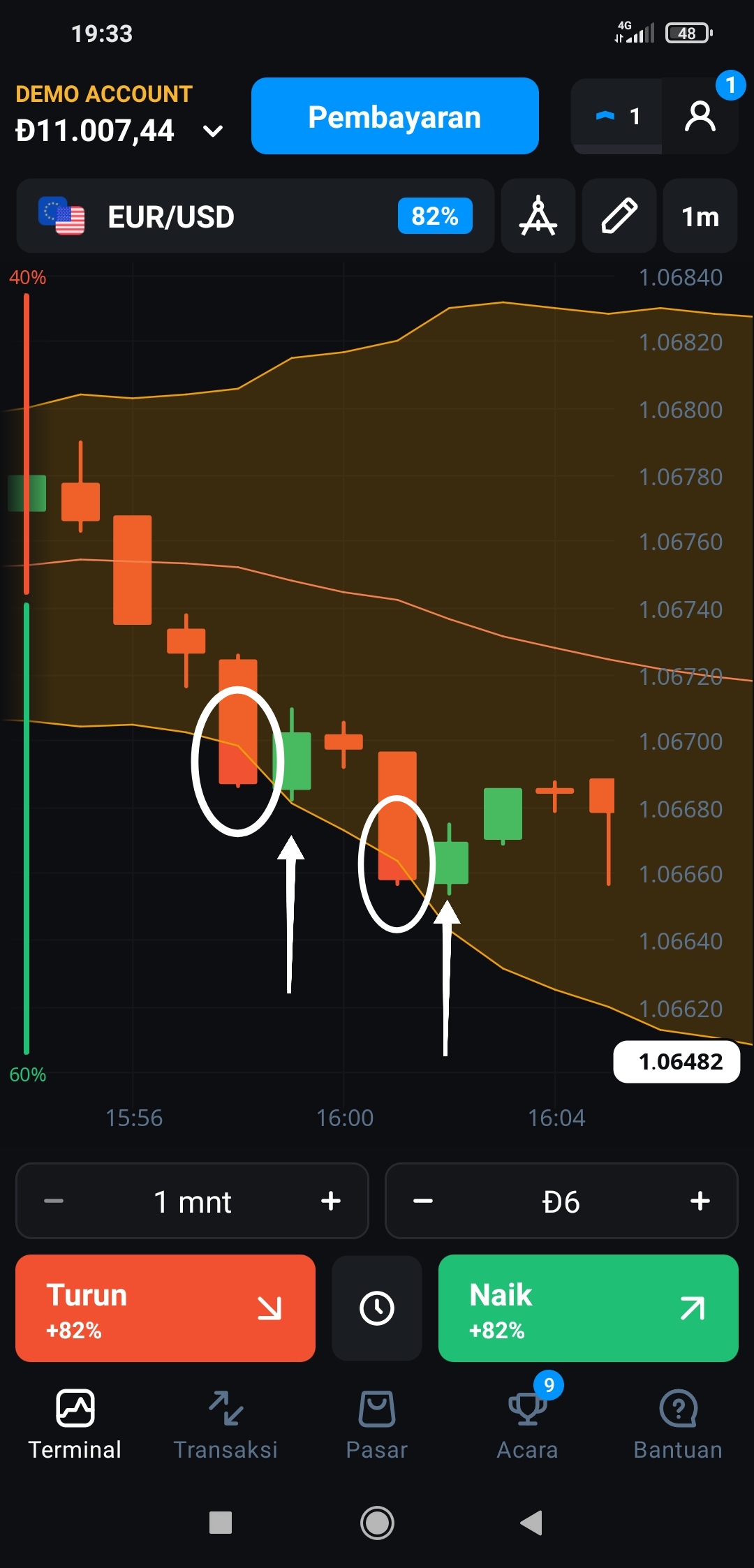Open the Pembayaran payment button

394,116
